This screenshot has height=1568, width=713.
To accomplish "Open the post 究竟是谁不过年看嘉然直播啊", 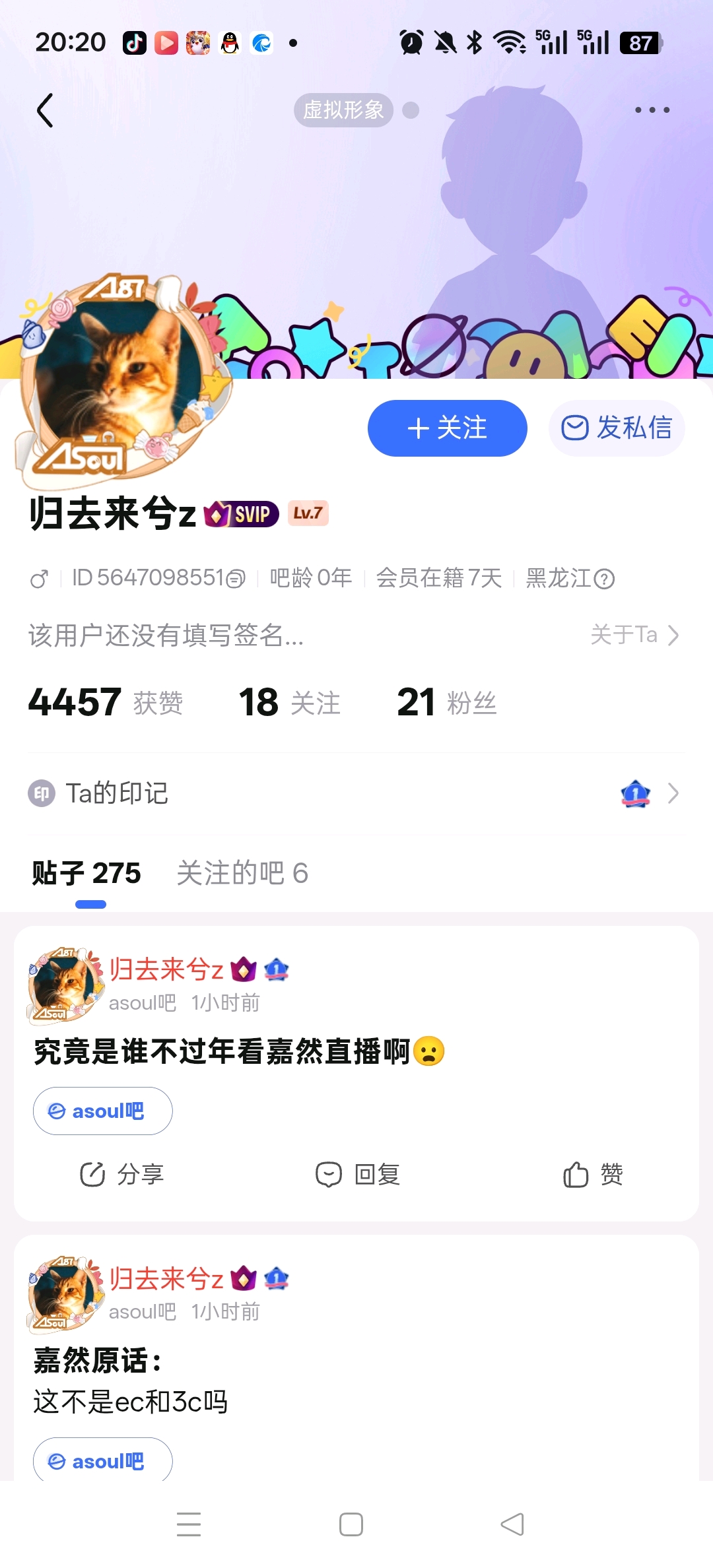I will pos(238,1051).
